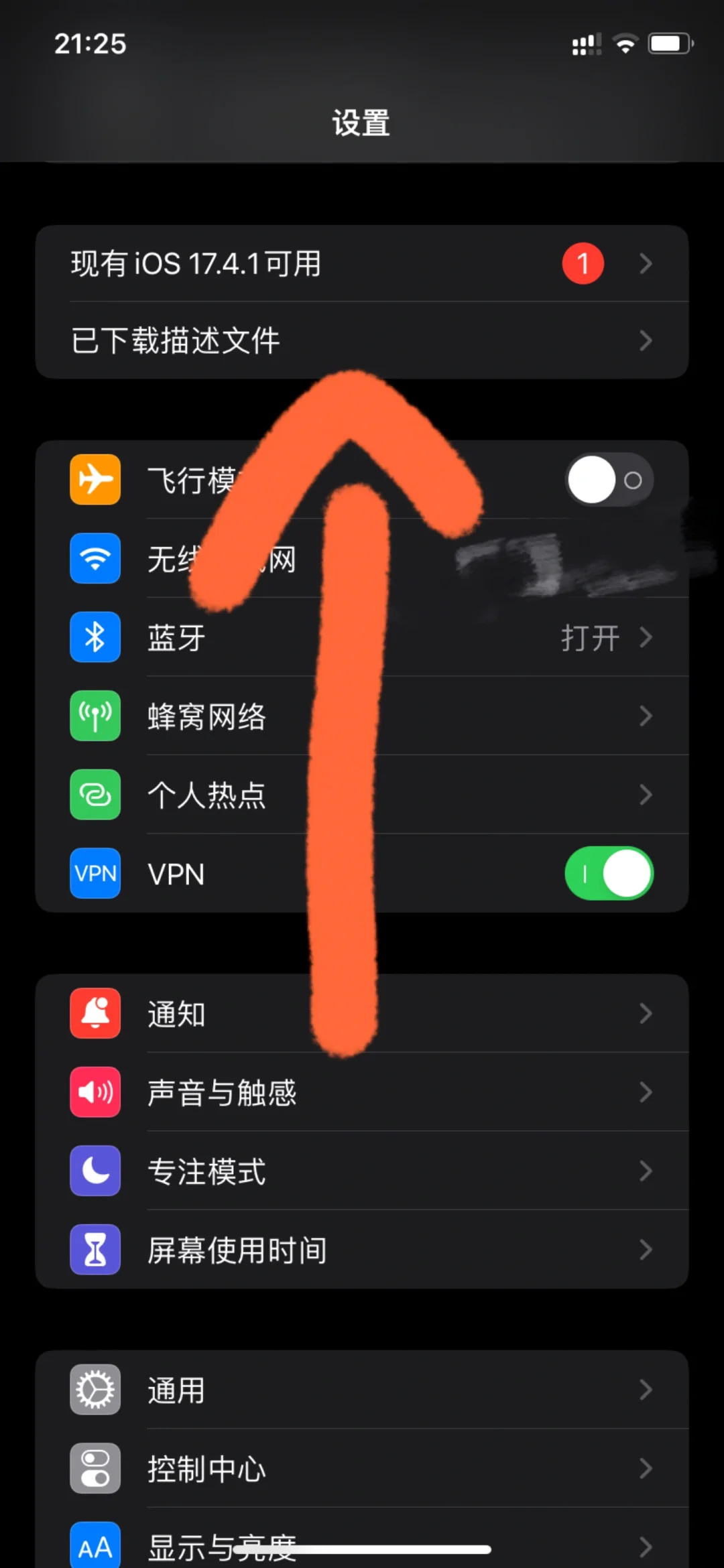Click the blue VPN icon
Image resolution: width=724 pixels, height=1568 pixels.
pos(95,873)
